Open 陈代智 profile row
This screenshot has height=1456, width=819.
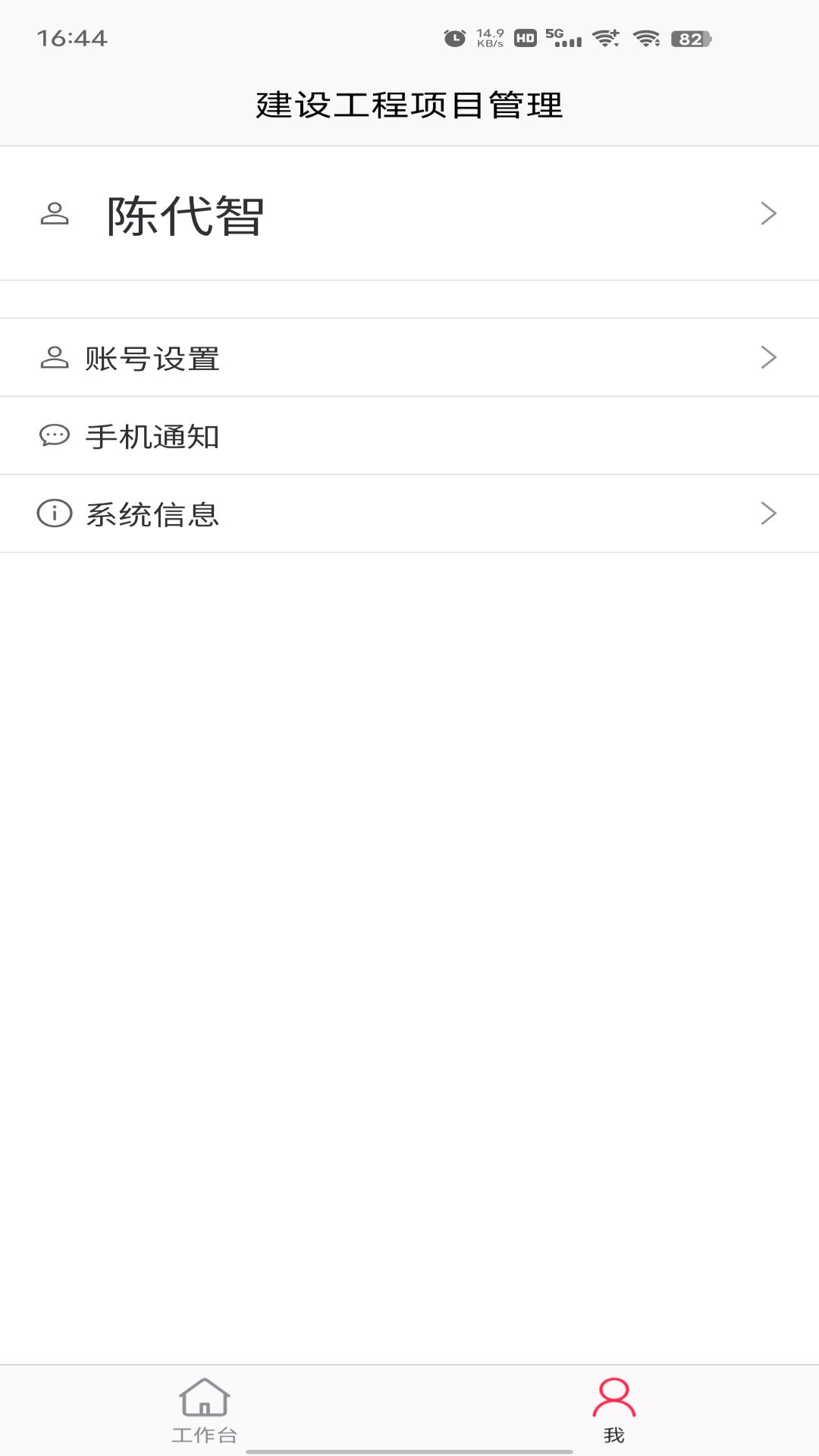[x=409, y=214]
